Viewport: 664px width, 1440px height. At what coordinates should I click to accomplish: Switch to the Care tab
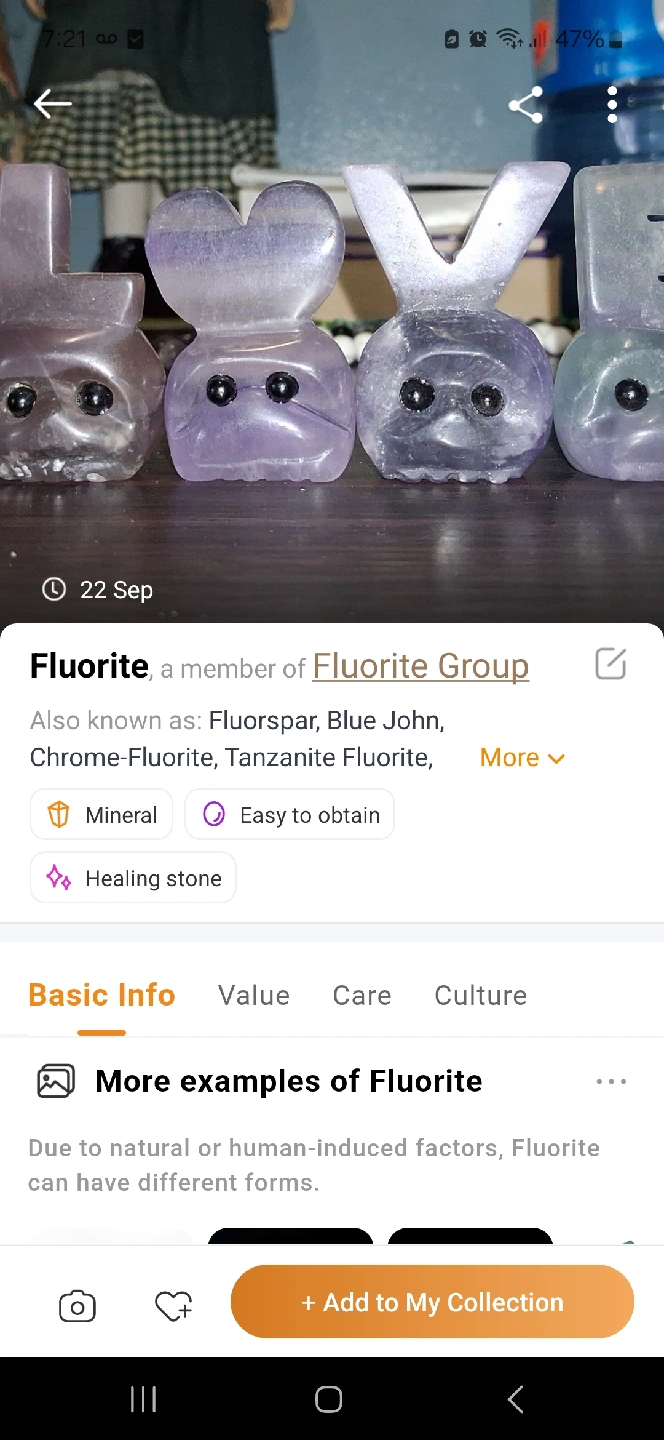(362, 995)
